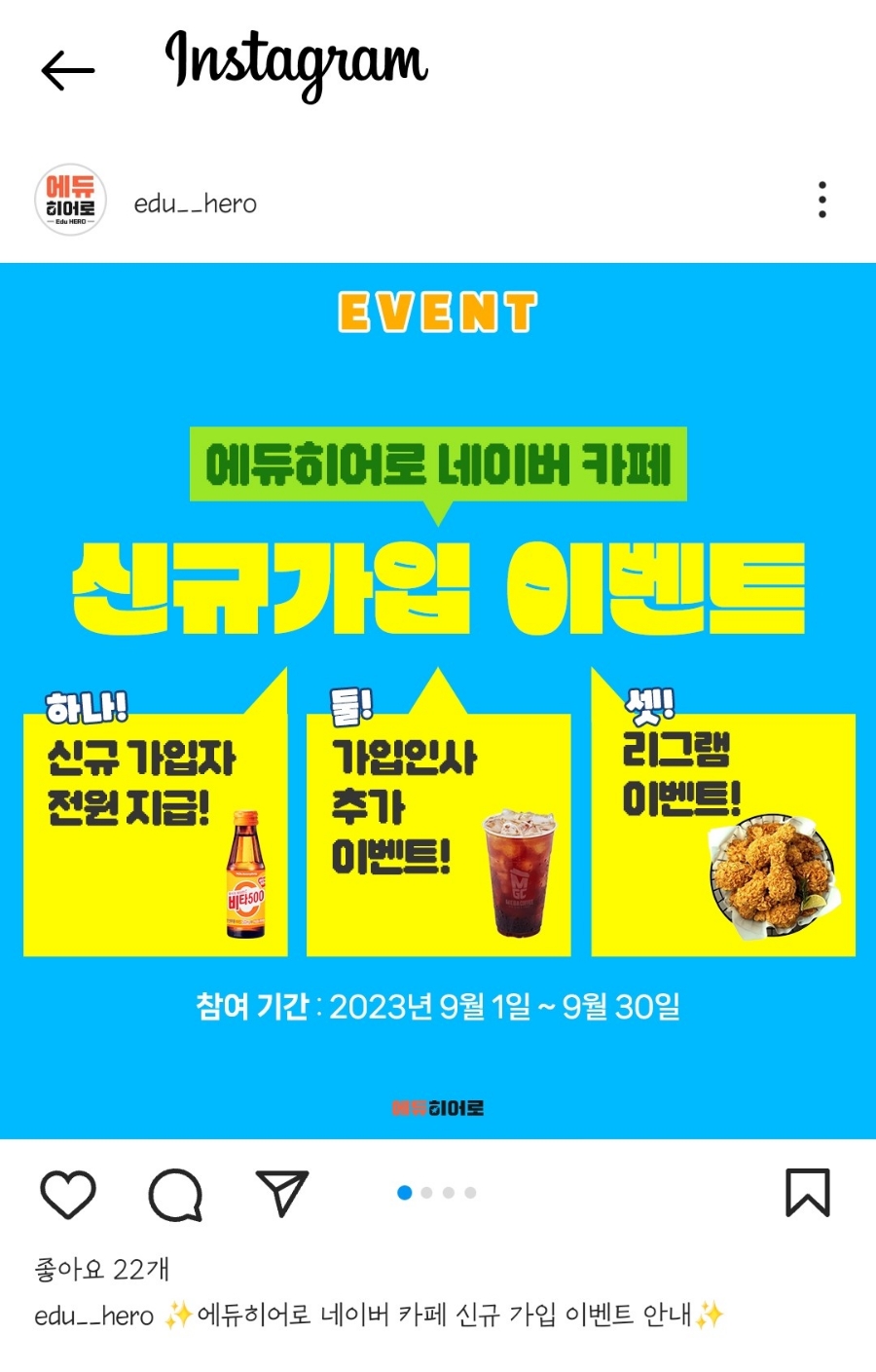
Task: Tap the carousel page indicator dots
Action: tap(437, 1193)
